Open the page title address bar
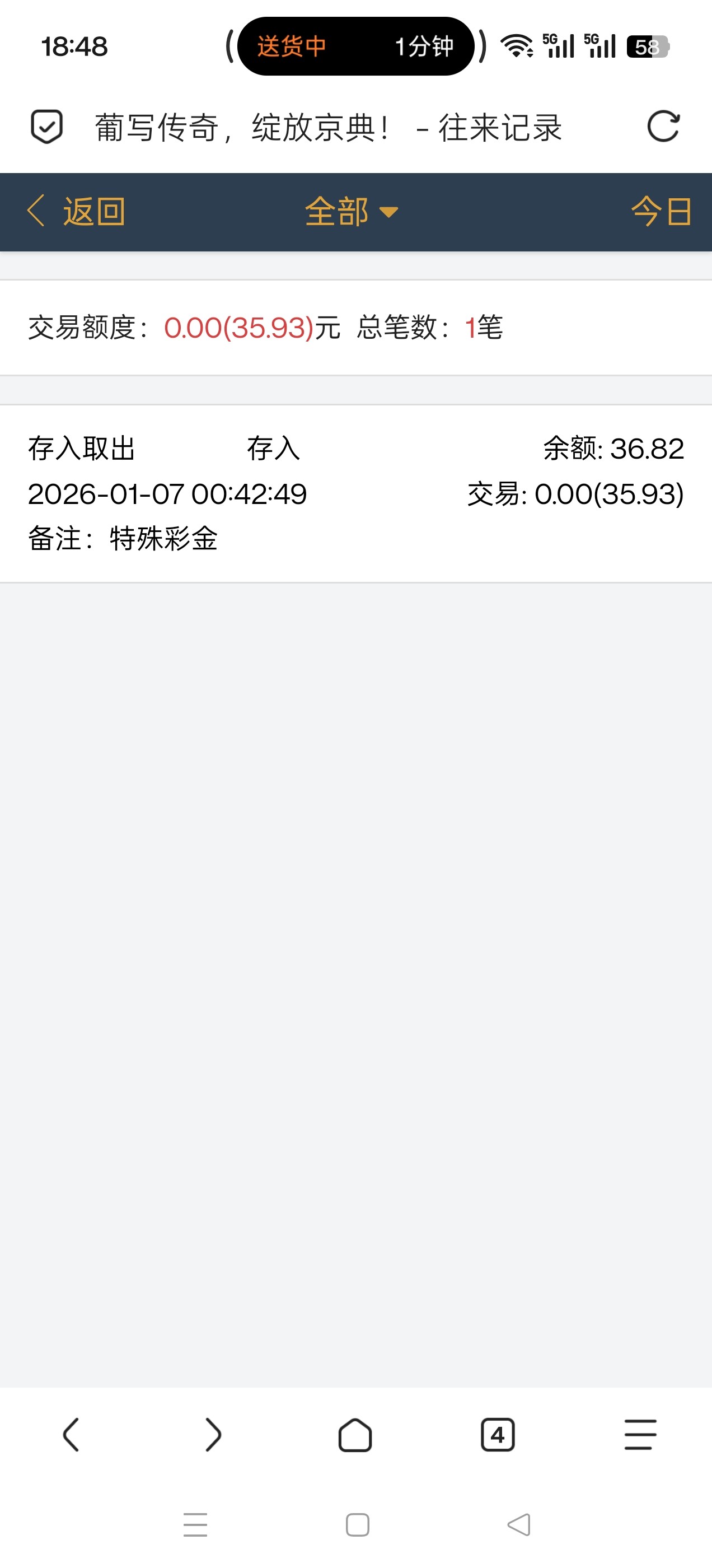712x1568 pixels. [x=329, y=128]
